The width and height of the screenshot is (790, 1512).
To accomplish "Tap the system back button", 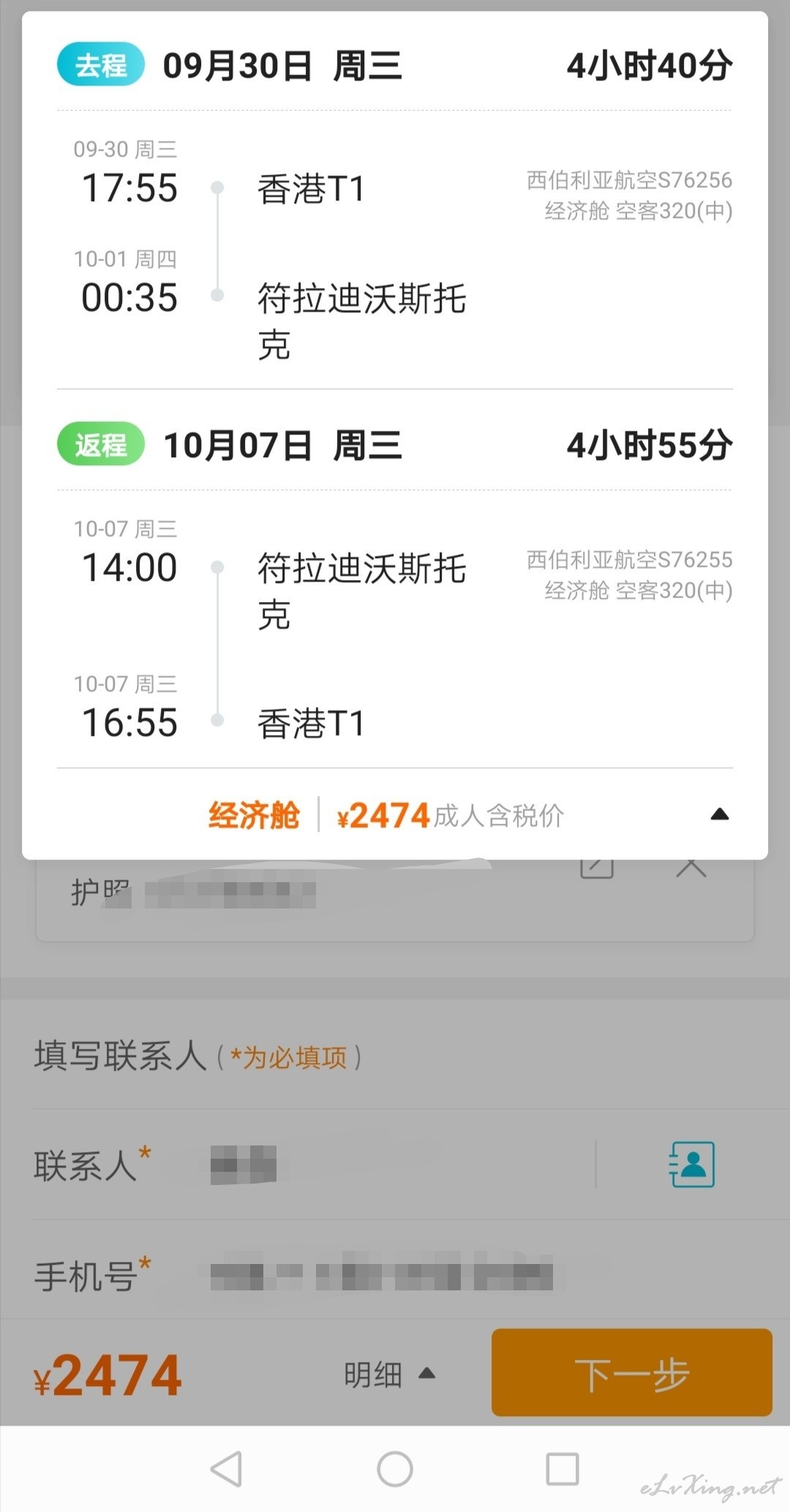I will [x=227, y=1468].
